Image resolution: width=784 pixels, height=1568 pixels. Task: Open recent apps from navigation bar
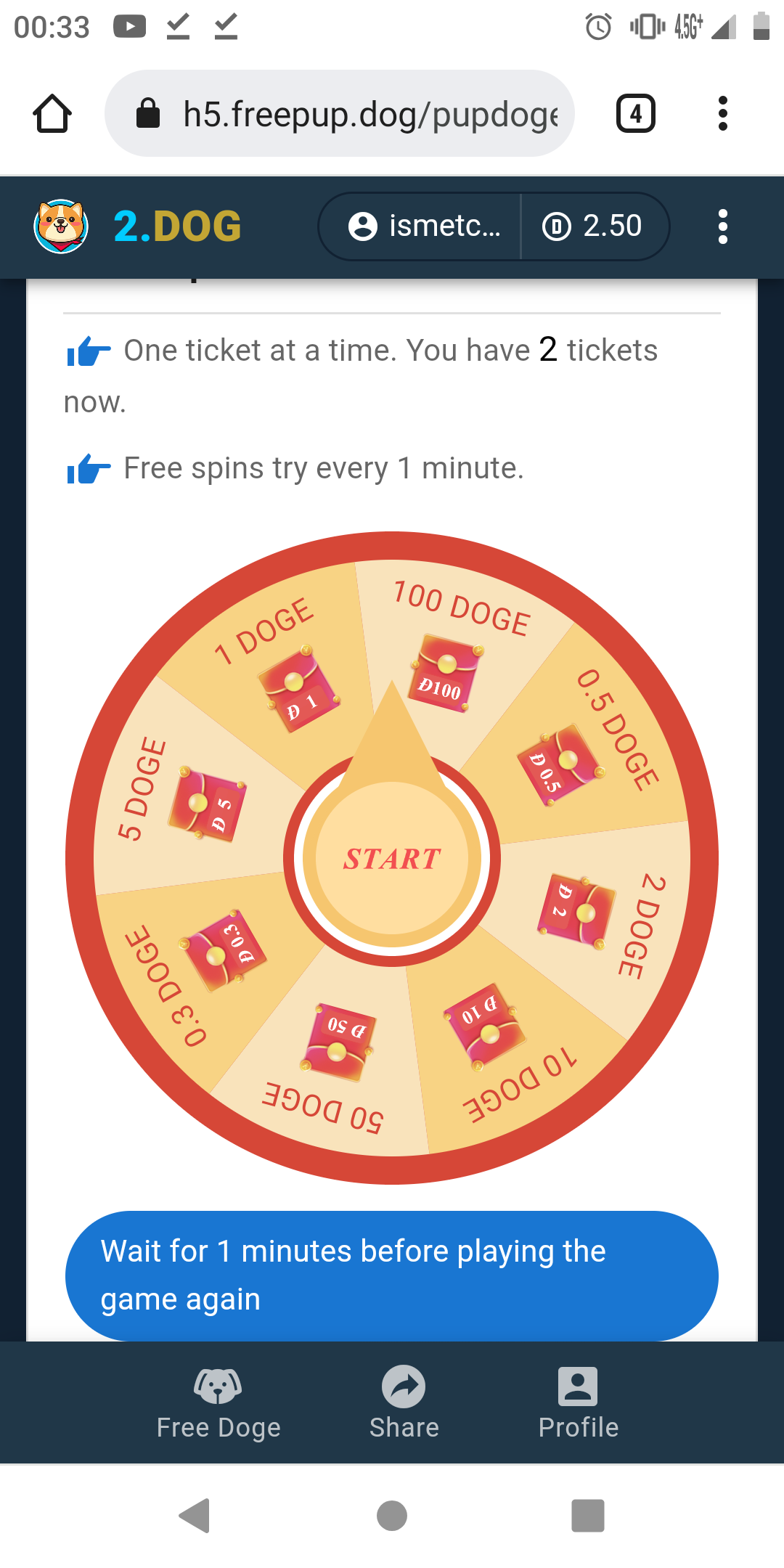(x=588, y=1516)
